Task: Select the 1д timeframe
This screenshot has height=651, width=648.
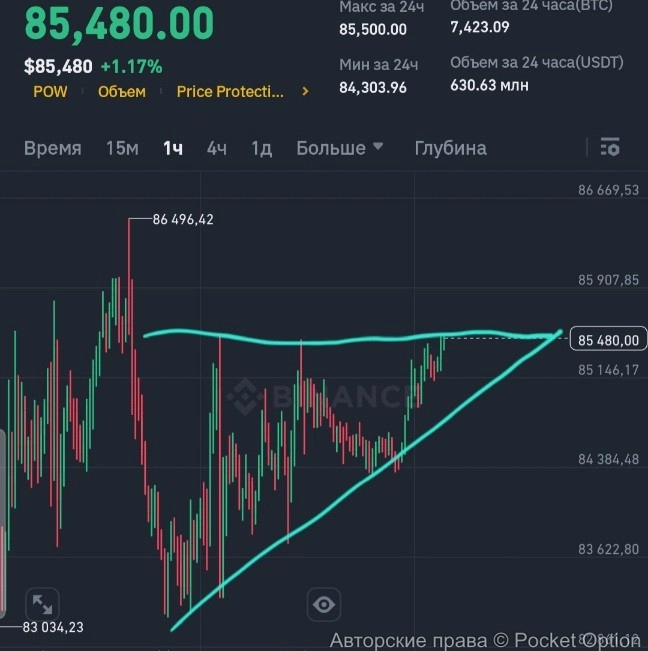Action: coord(261,148)
